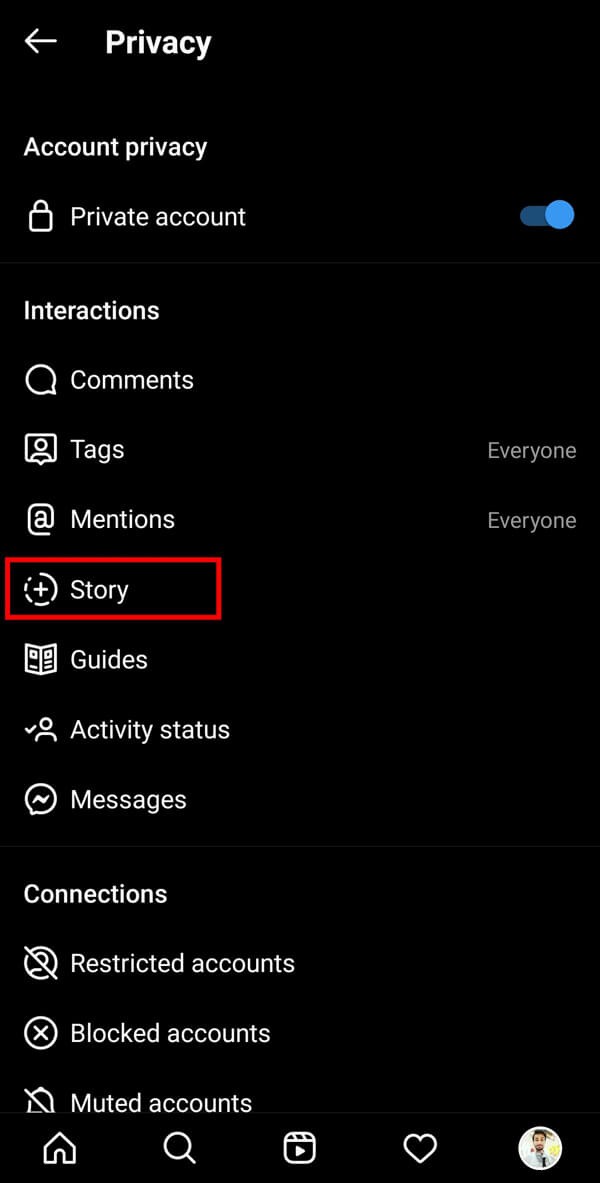This screenshot has height=1183, width=600.
Task: Open Tags privacy settings
Action: (97, 450)
